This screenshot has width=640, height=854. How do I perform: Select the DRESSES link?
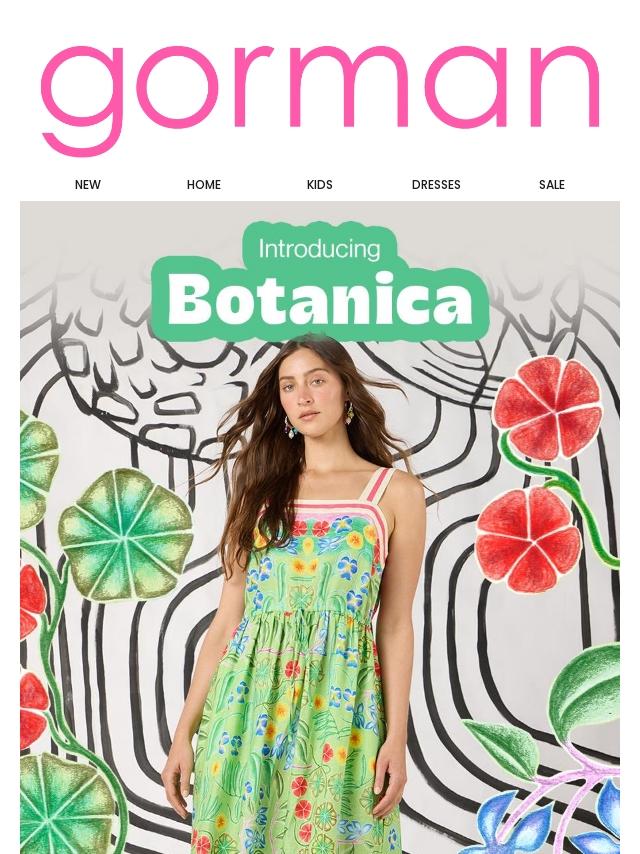[436, 185]
